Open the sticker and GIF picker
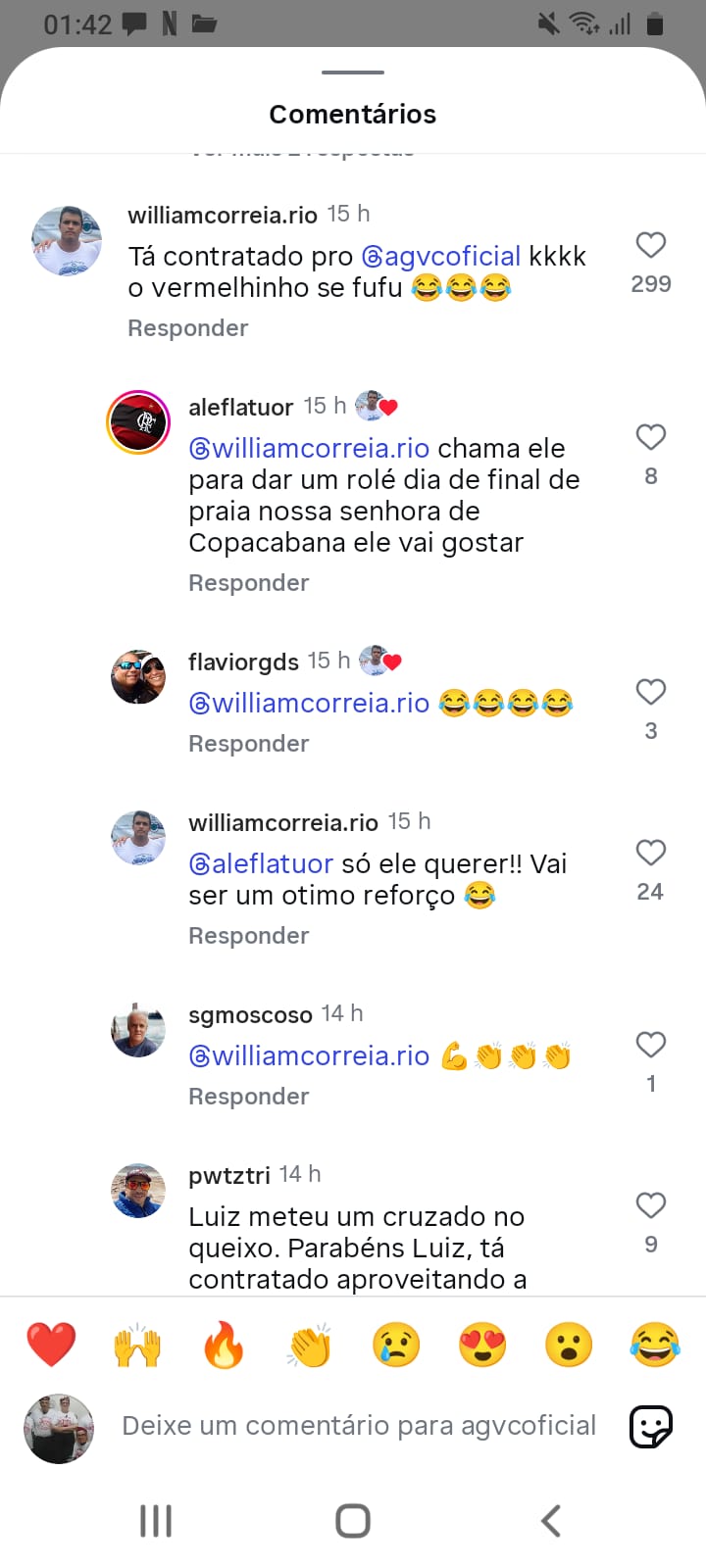 651,1426
